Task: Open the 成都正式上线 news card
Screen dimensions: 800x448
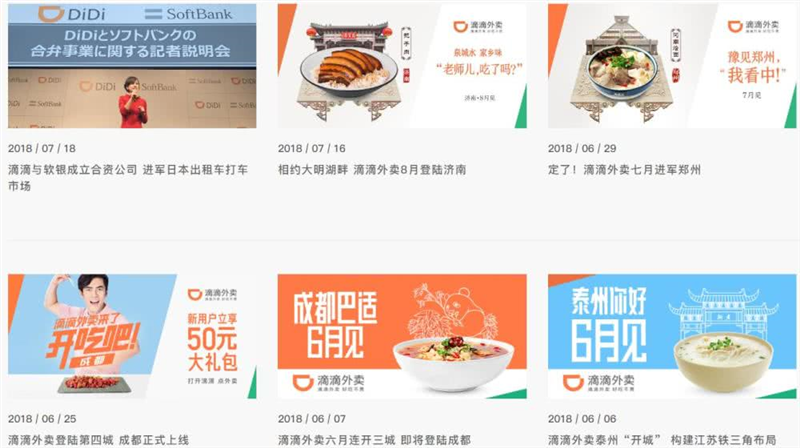Action: 132,336
